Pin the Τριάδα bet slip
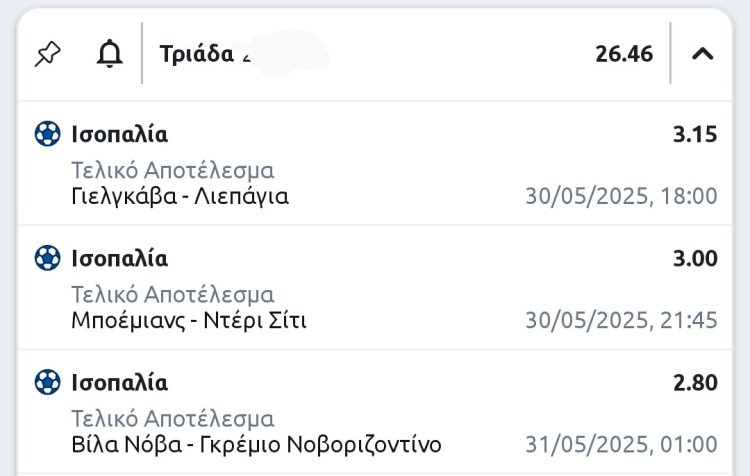The height and width of the screenshot is (476, 750). click(x=47, y=54)
